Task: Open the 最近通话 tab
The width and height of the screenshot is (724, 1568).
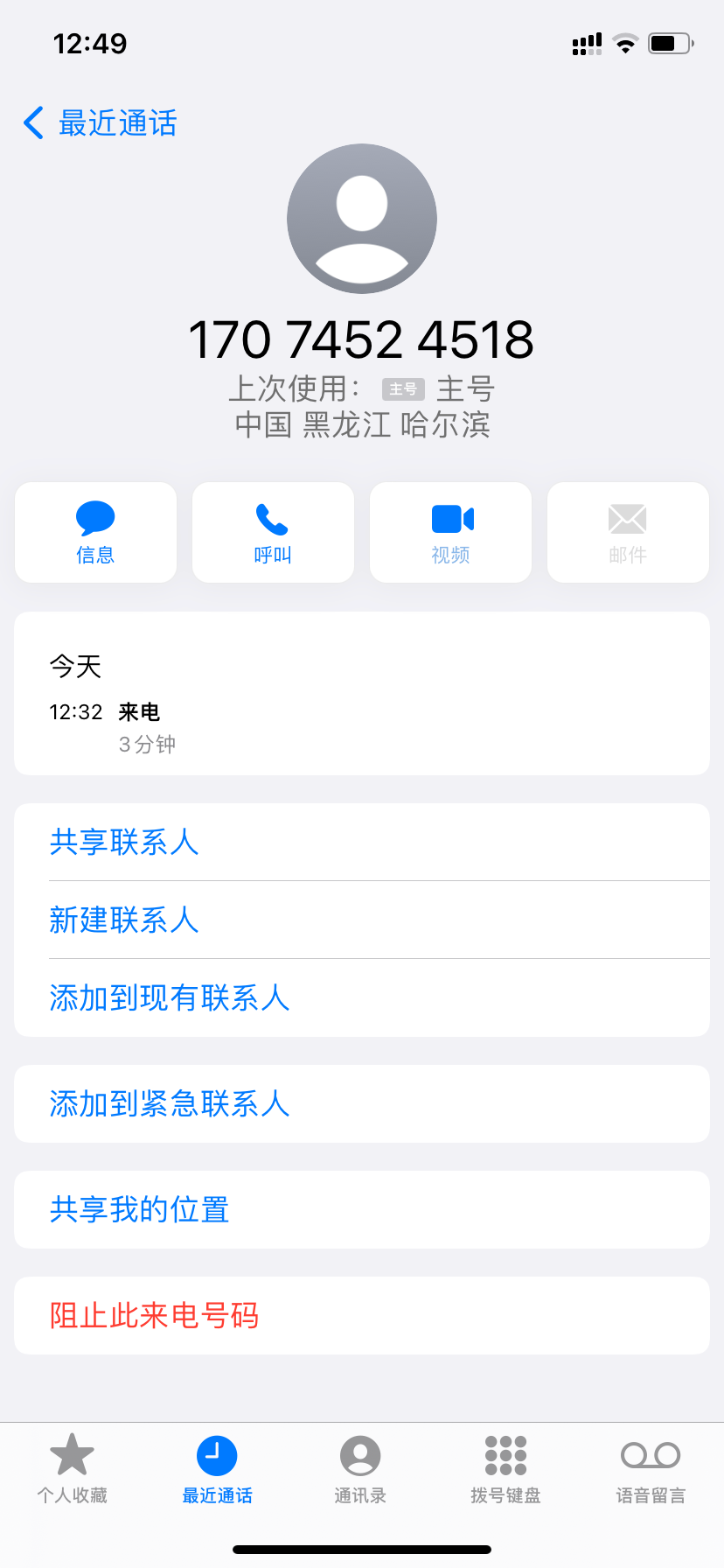Action: pos(217,1470)
